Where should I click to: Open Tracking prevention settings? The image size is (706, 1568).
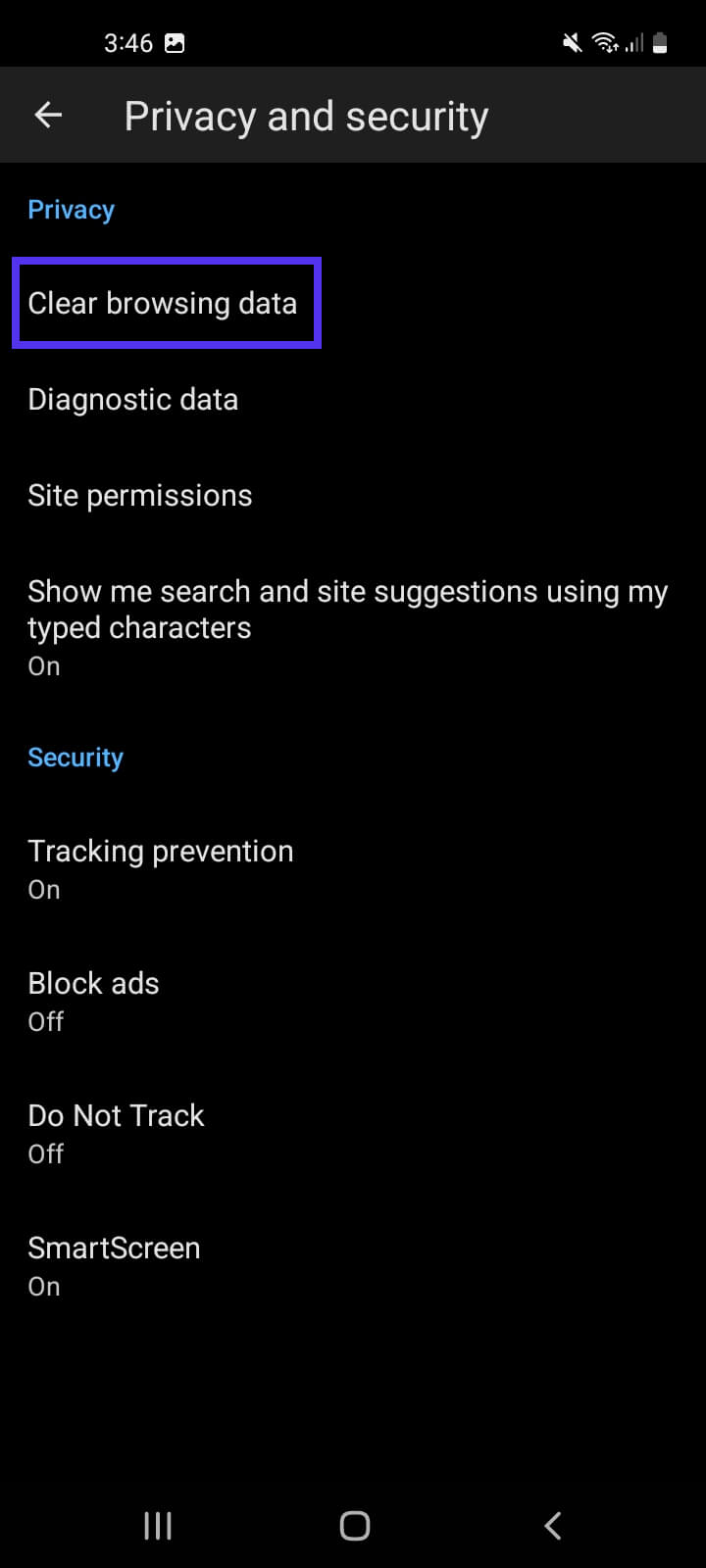point(161,868)
